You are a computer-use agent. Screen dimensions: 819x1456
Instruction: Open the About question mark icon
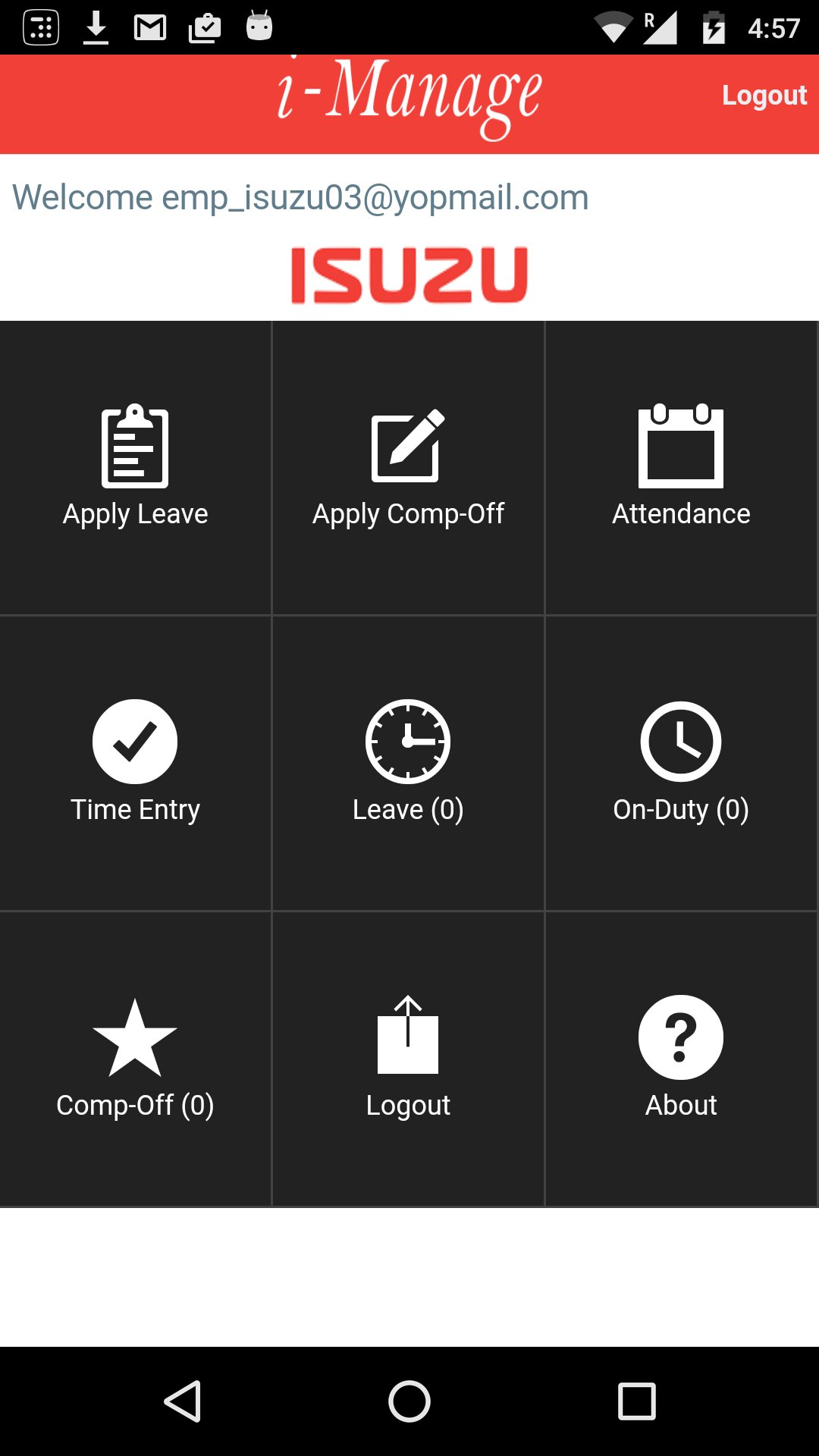pyautogui.click(x=681, y=1036)
